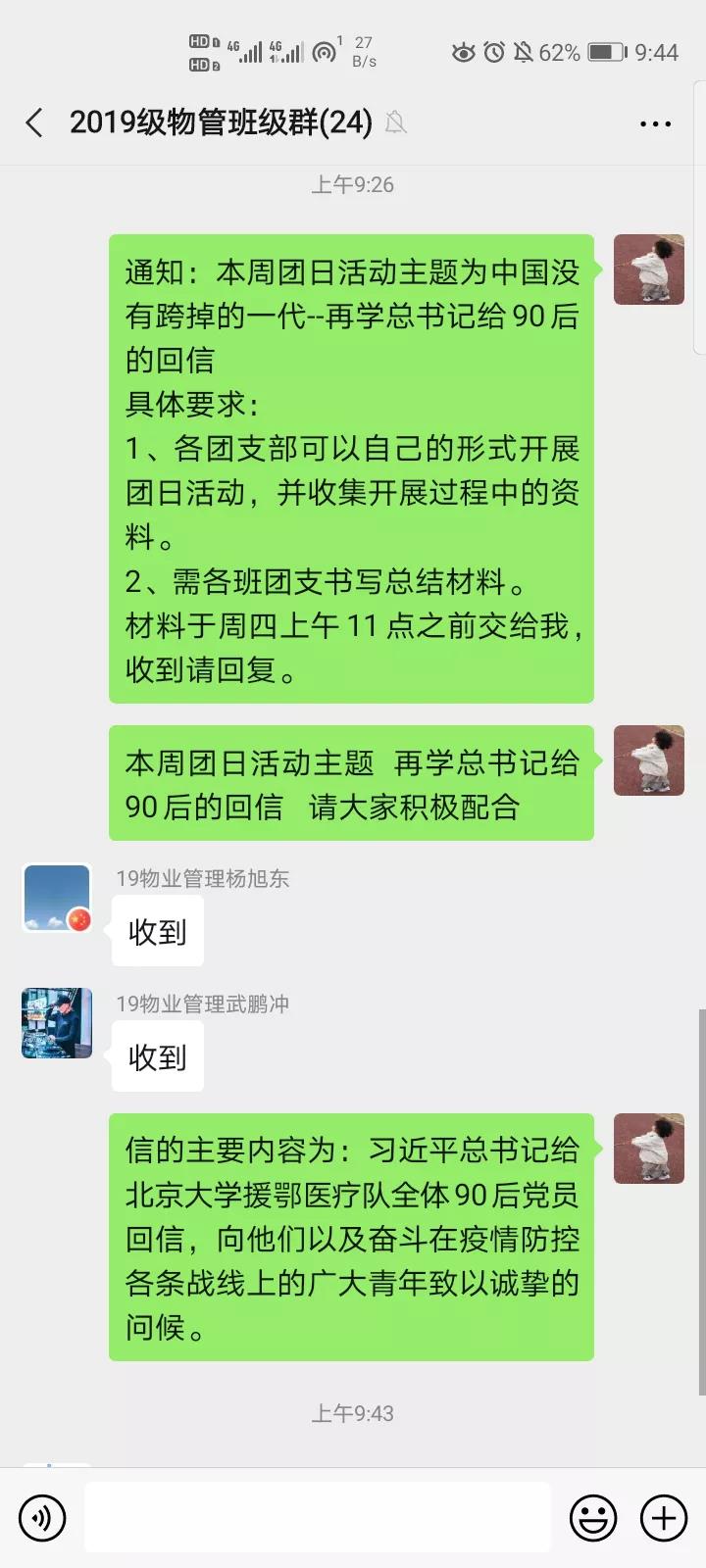Viewport: 706px width, 1568px height.
Task: Open sender avatar beside 信的主要内容为 message
Action: pyautogui.click(x=648, y=1149)
